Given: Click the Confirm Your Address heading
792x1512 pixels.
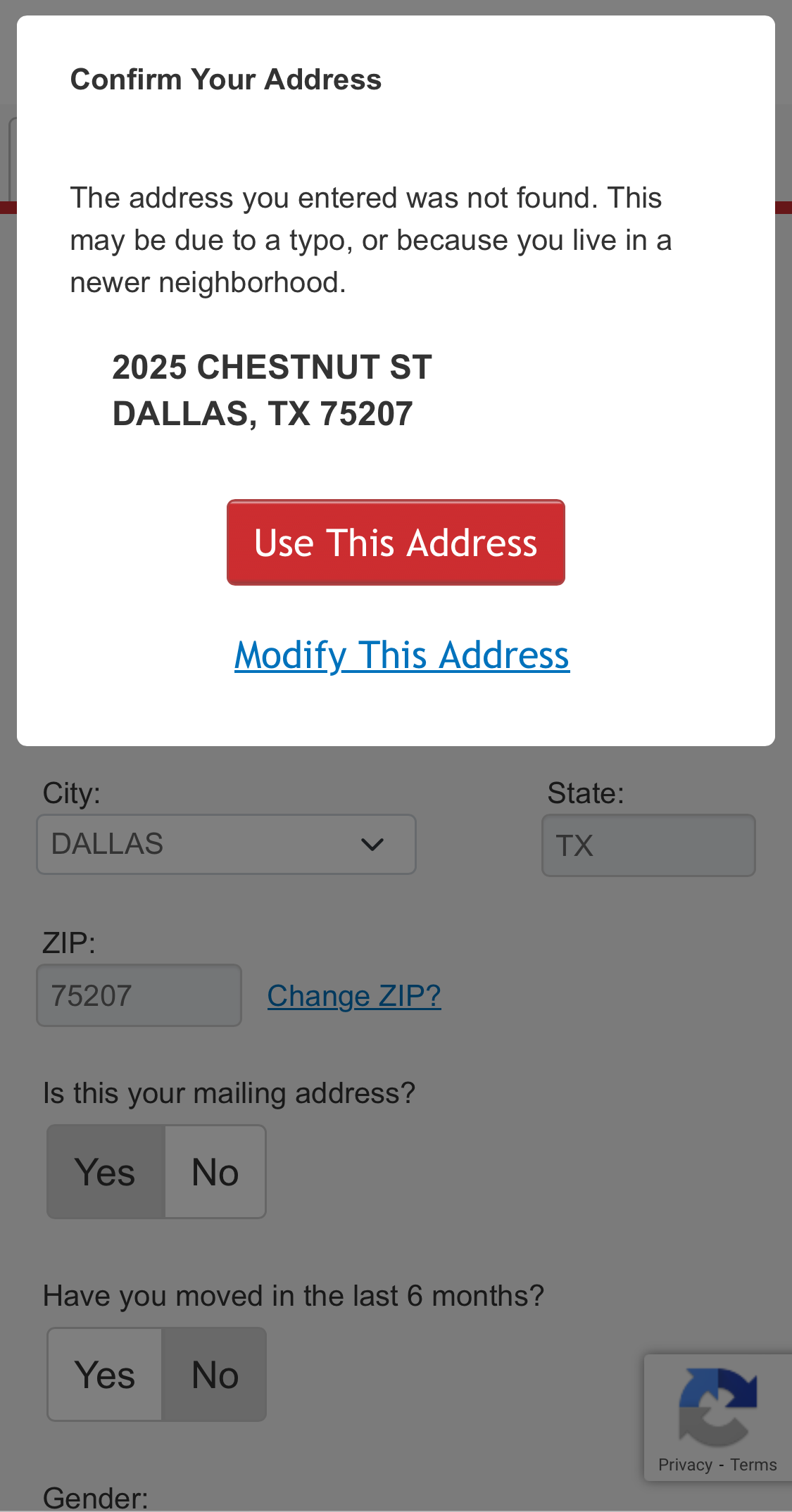Looking at the screenshot, I should 226,79.
